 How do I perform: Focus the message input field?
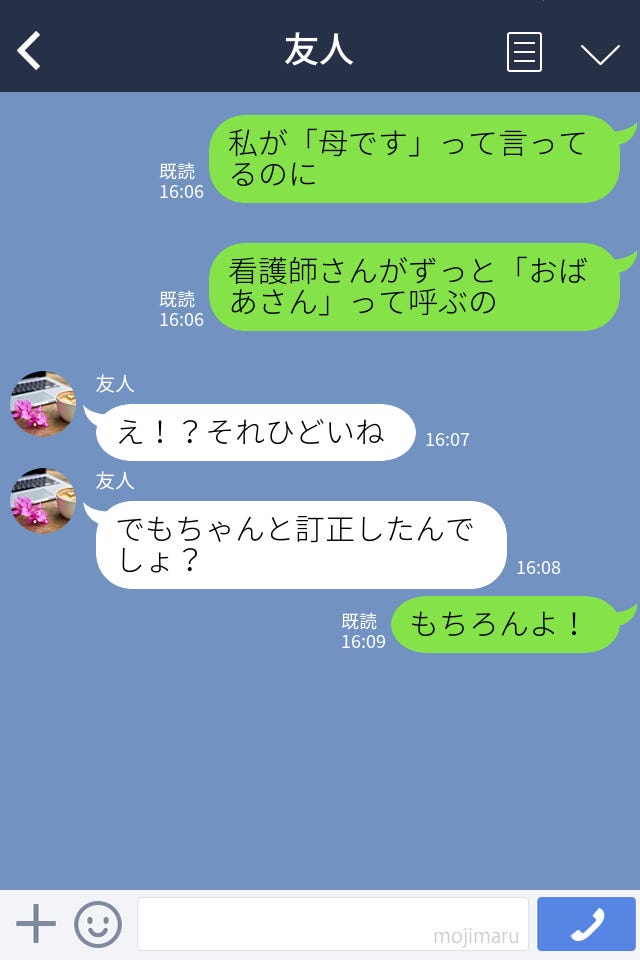[x=332, y=924]
